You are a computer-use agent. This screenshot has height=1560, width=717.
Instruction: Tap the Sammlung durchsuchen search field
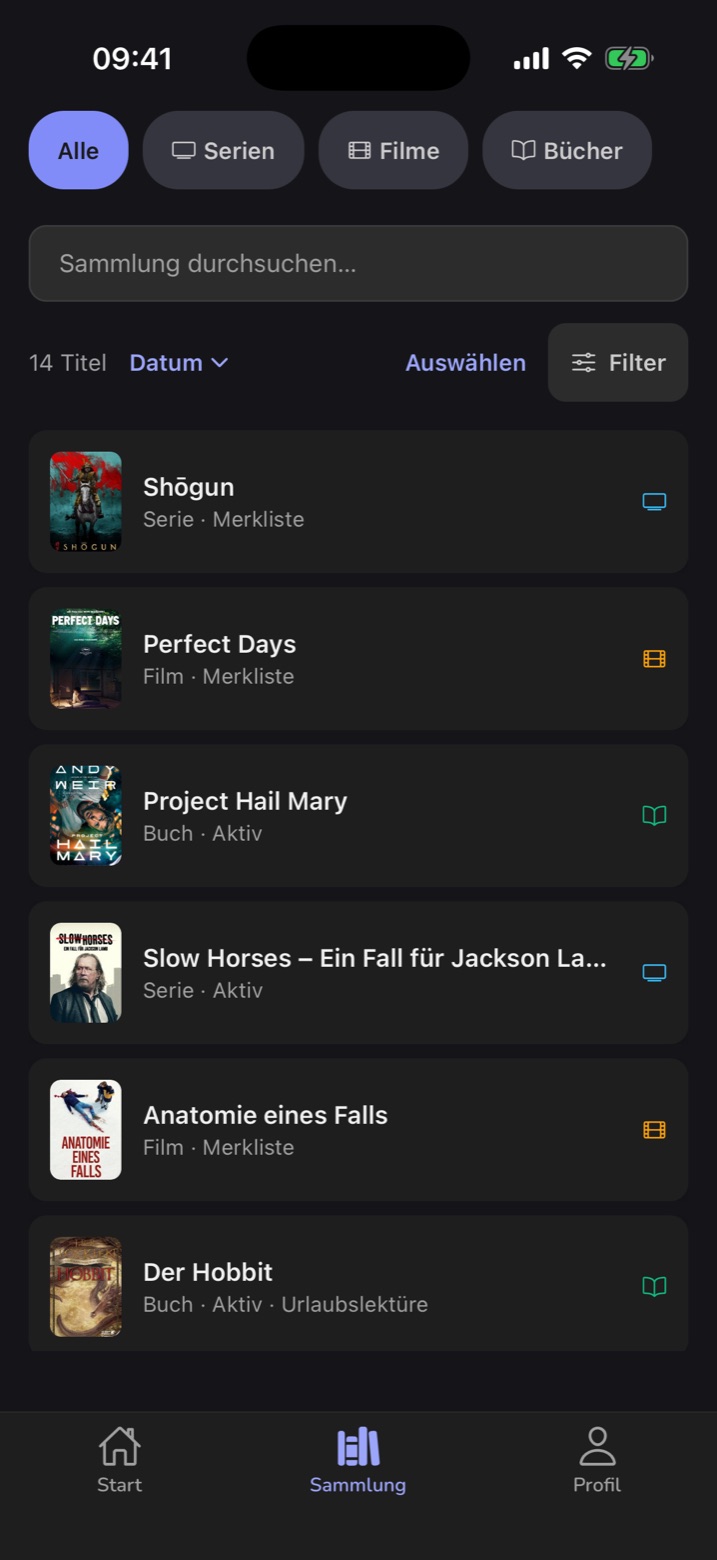[x=358, y=263]
